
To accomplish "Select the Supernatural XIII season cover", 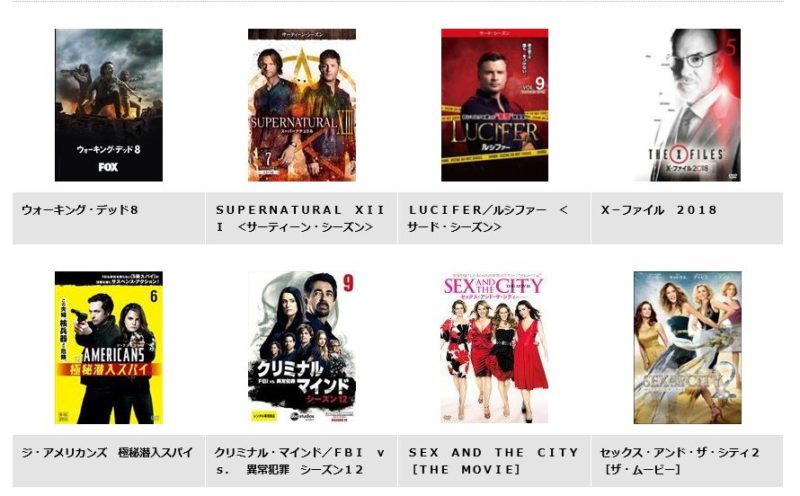I will coord(301,105).
